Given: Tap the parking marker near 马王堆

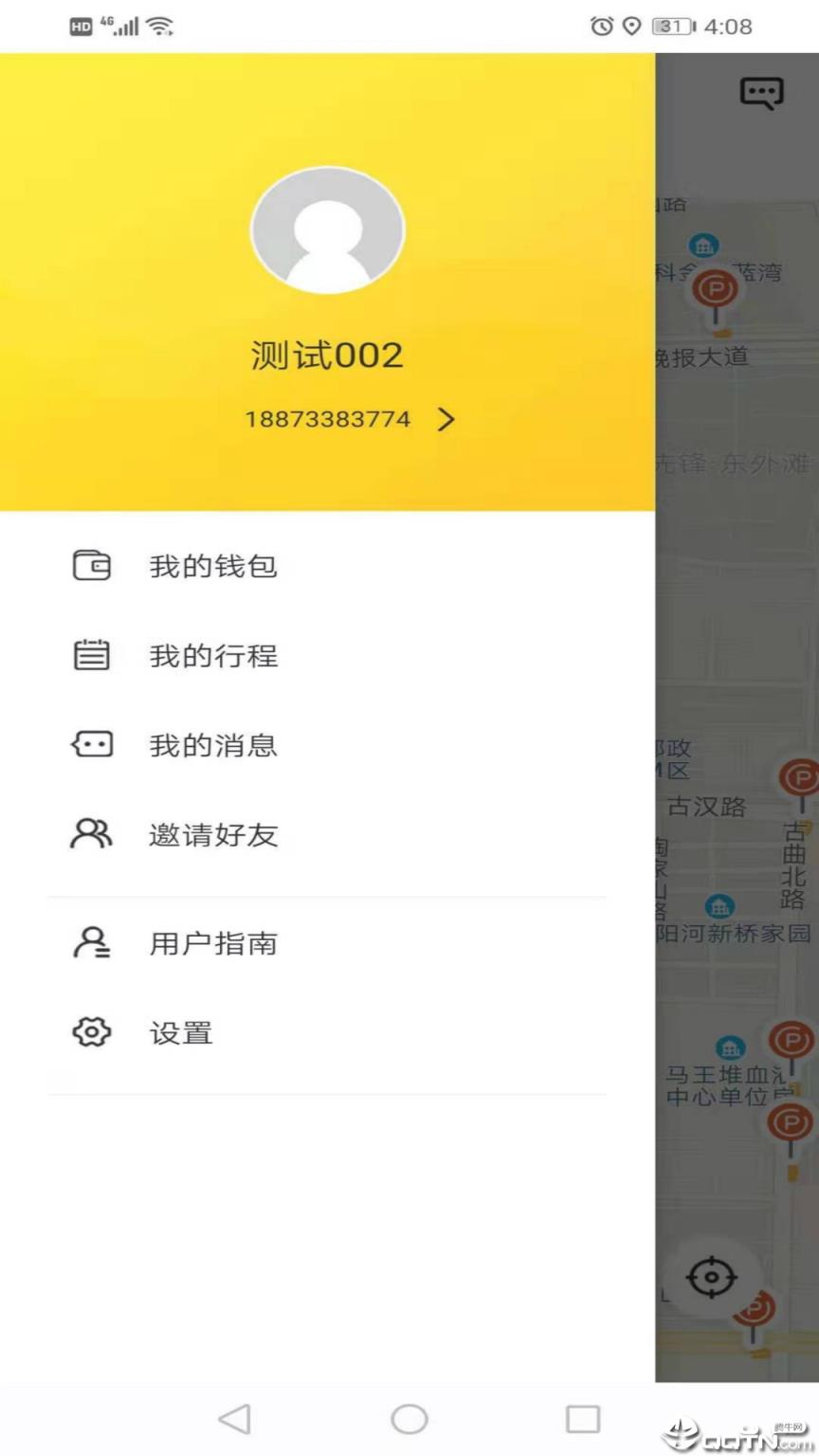Looking at the screenshot, I should [x=791, y=1038].
